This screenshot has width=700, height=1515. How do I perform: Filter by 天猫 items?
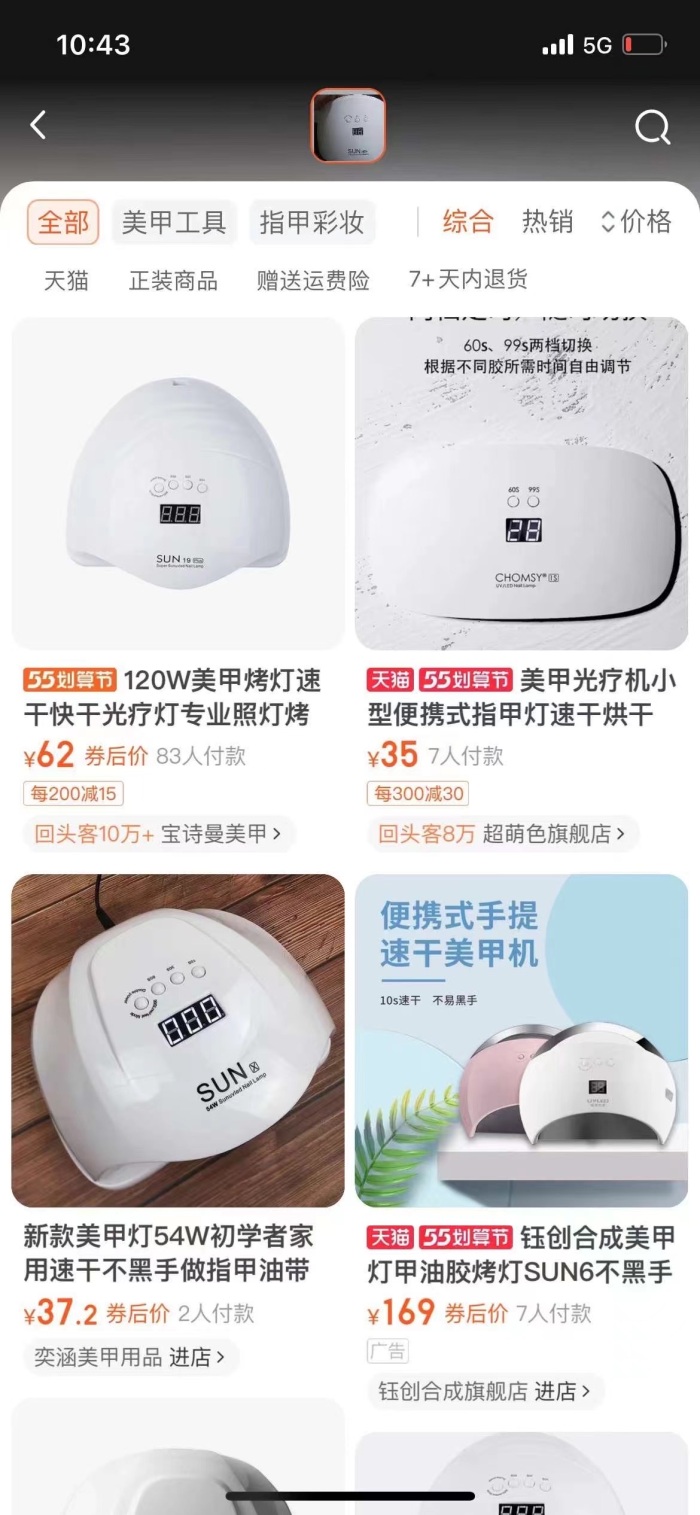(x=66, y=280)
